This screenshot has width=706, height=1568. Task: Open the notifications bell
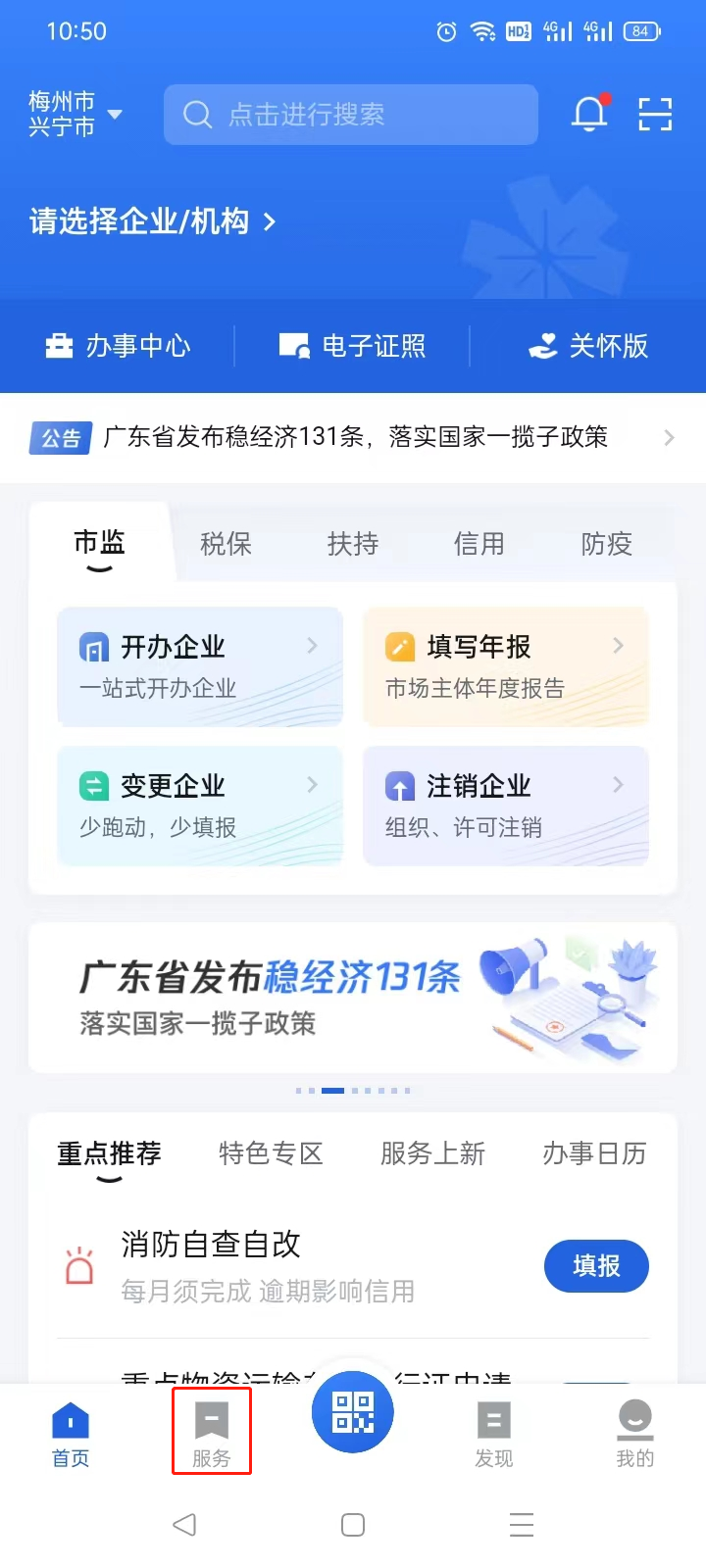click(x=589, y=114)
